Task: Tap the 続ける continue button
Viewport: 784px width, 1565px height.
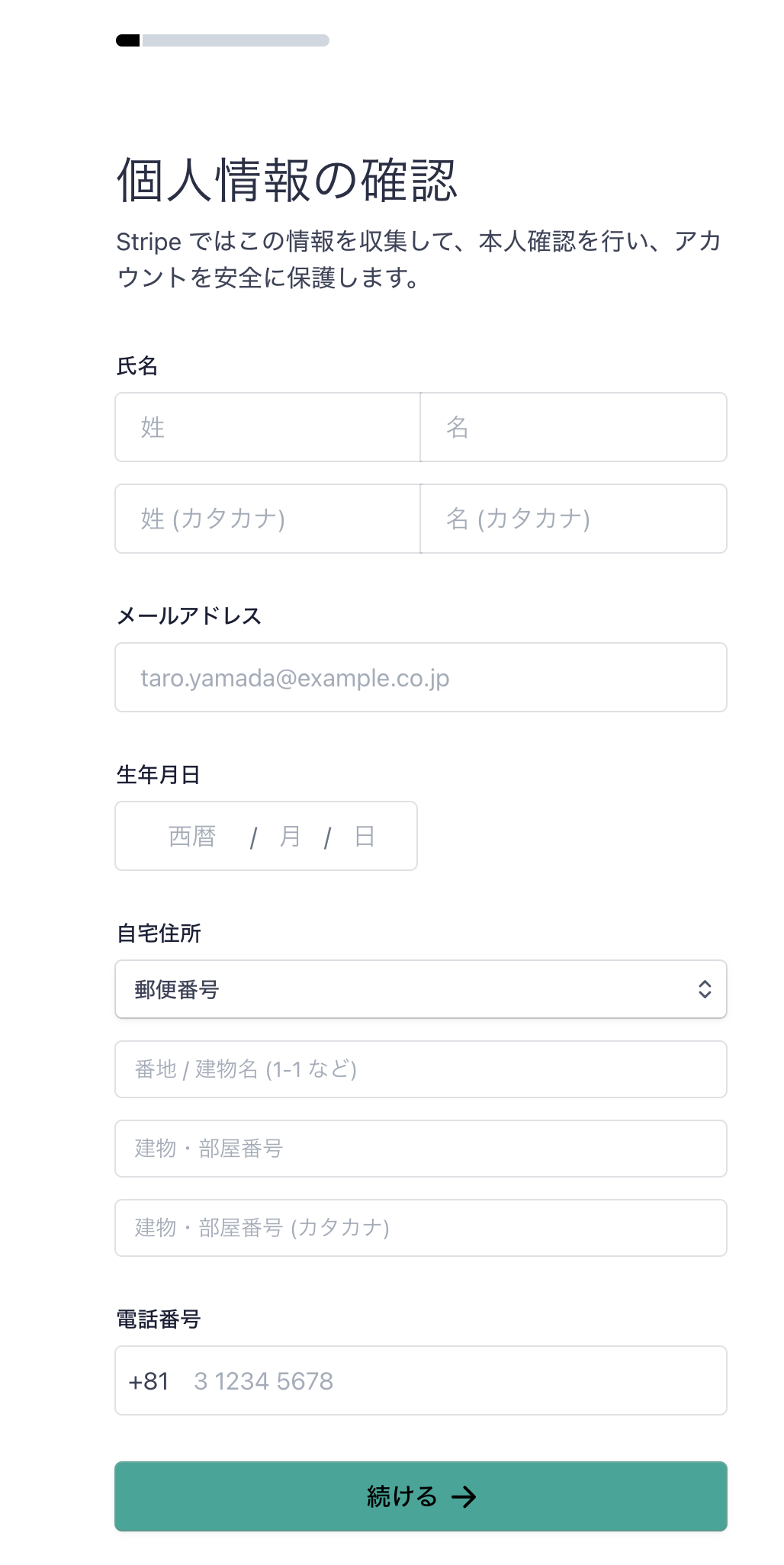Action: pos(421,1496)
